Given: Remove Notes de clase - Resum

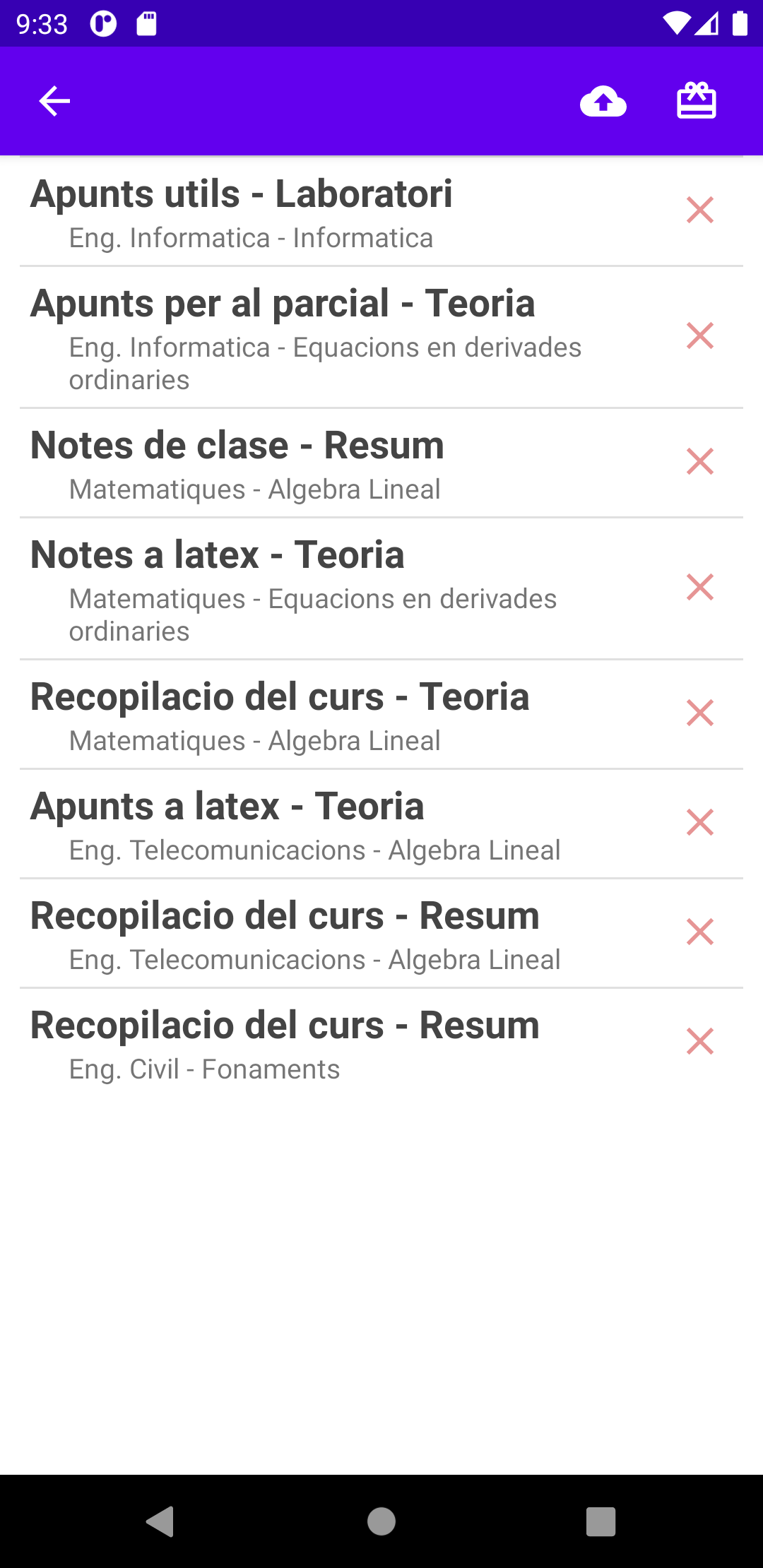Looking at the screenshot, I should (x=699, y=461).
